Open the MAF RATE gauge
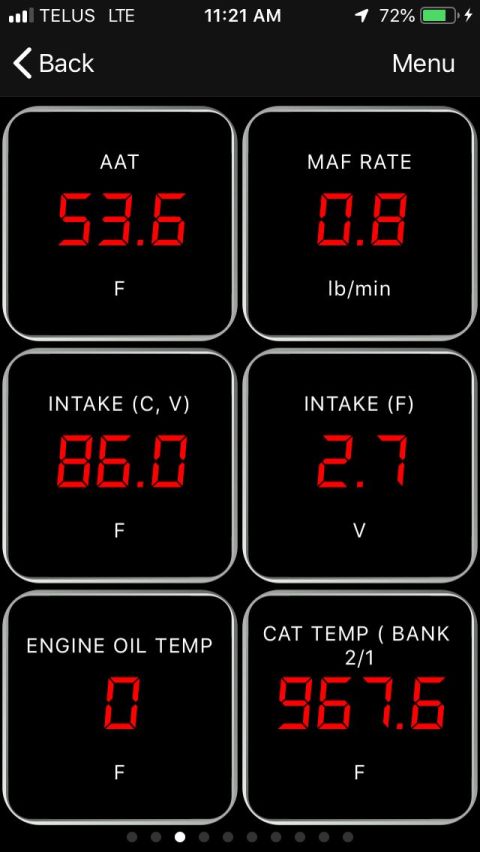Image resolution: width=480 pixels, height=852 pixels. click(360, 224)
